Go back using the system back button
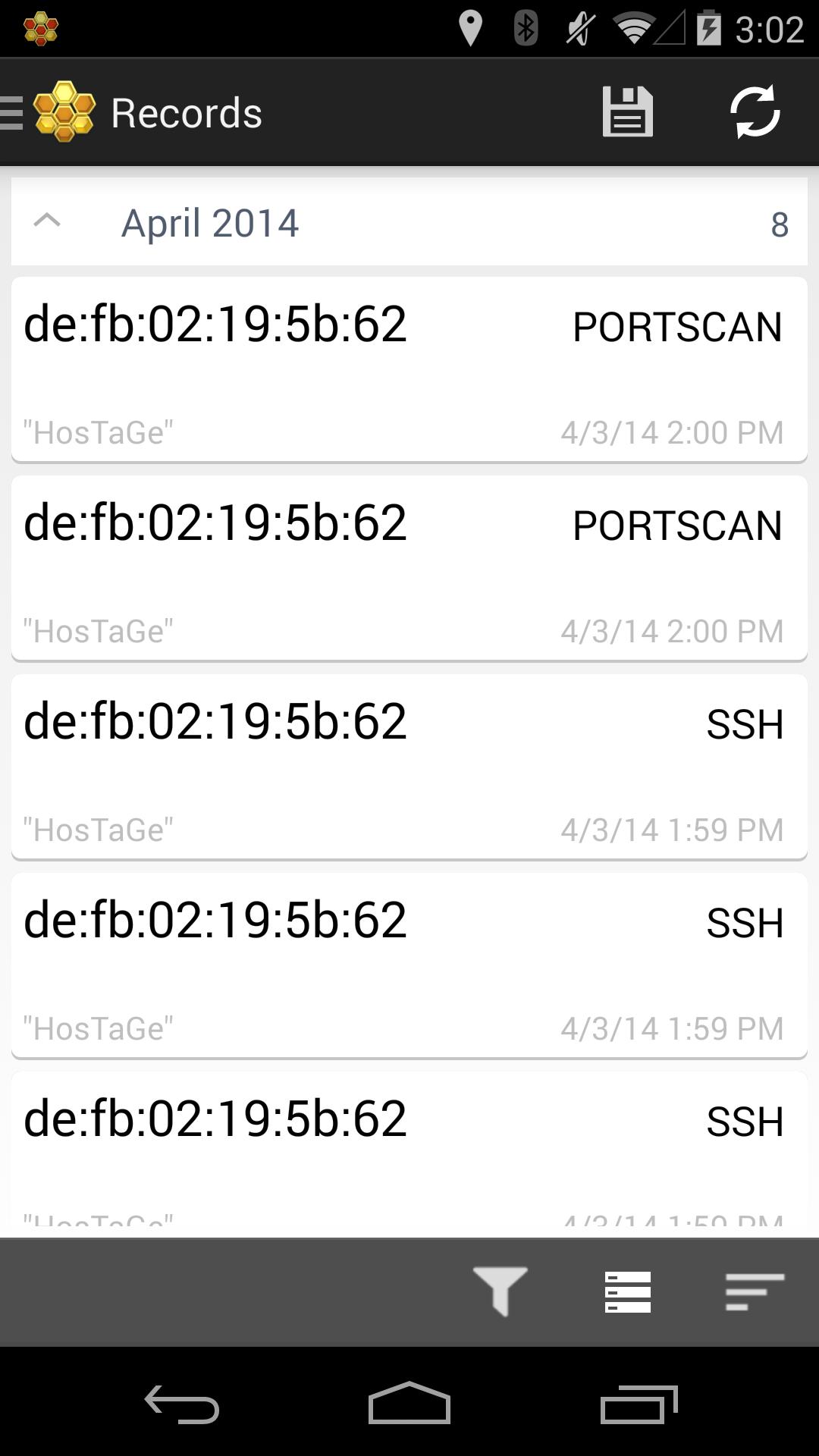This screenshot has height=1456, width=819. pos(182,1404)
